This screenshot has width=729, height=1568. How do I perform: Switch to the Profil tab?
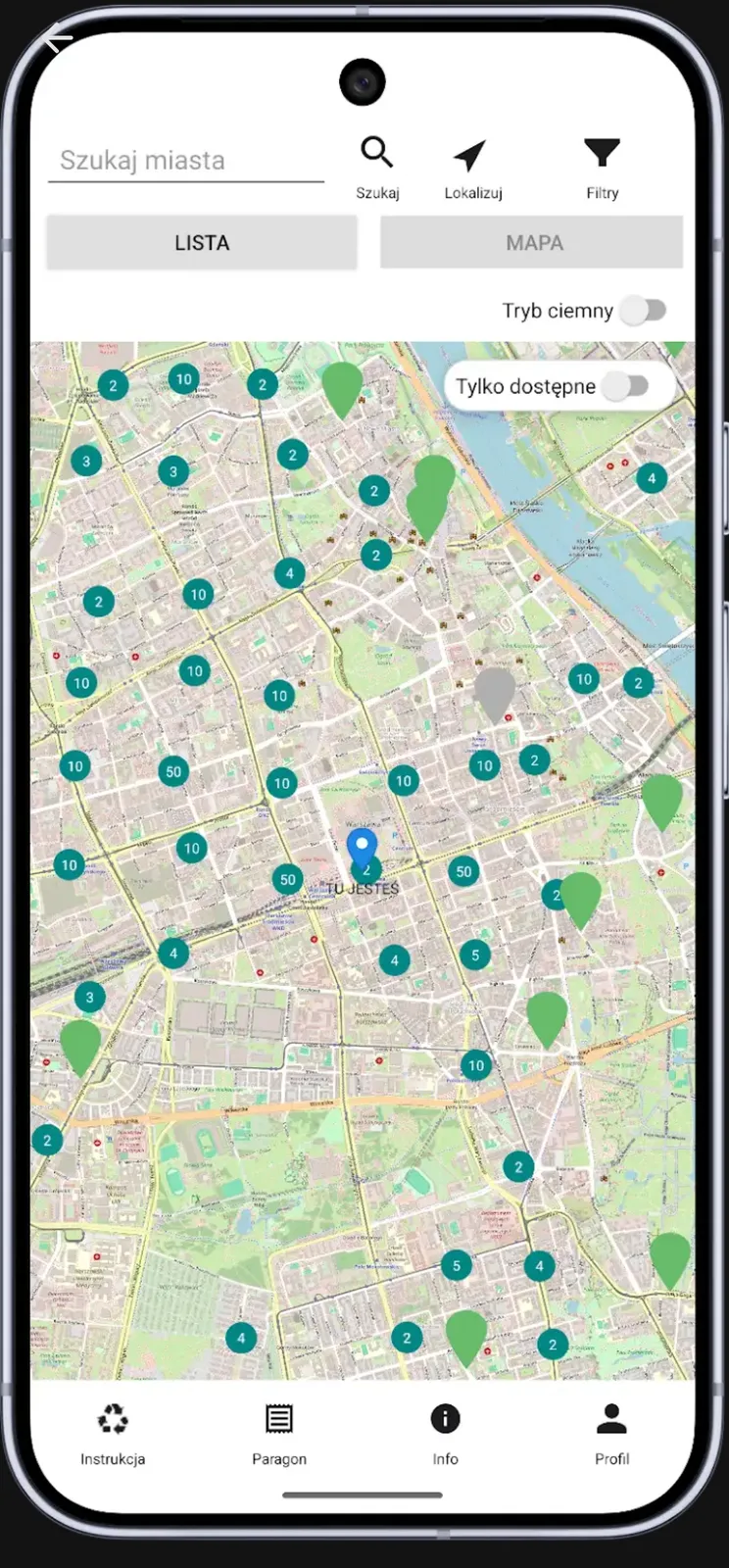611,1435
